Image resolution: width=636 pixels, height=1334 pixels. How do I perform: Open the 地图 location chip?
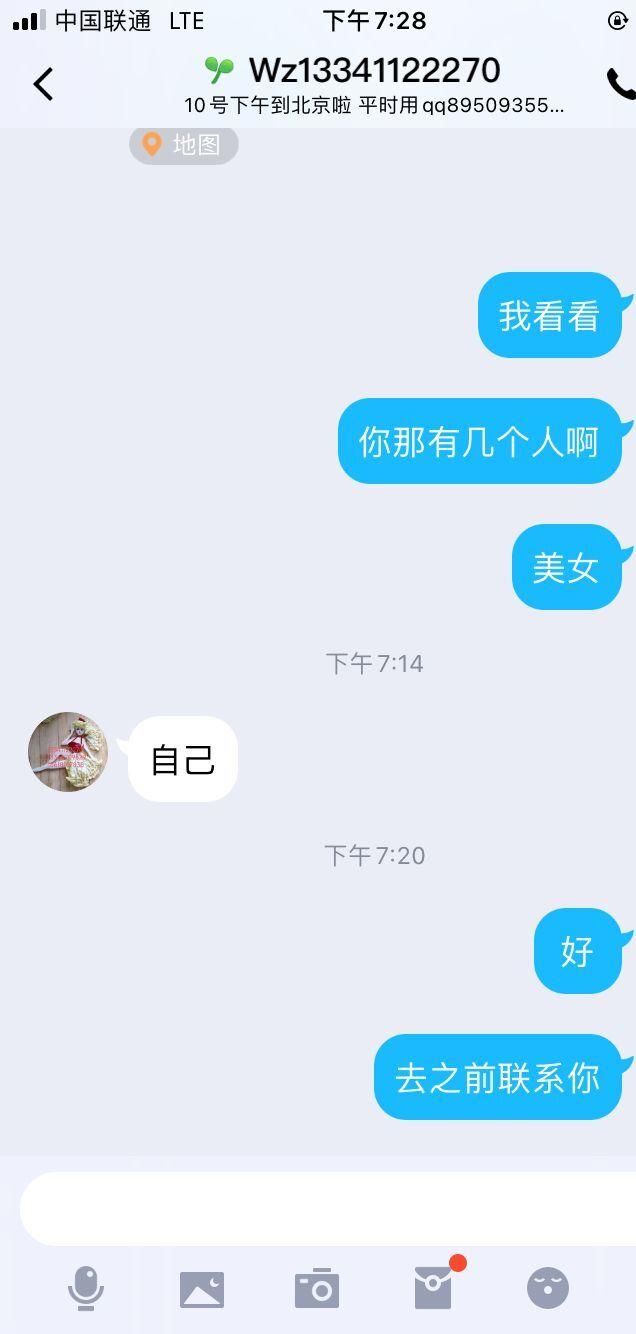point(184,145)
